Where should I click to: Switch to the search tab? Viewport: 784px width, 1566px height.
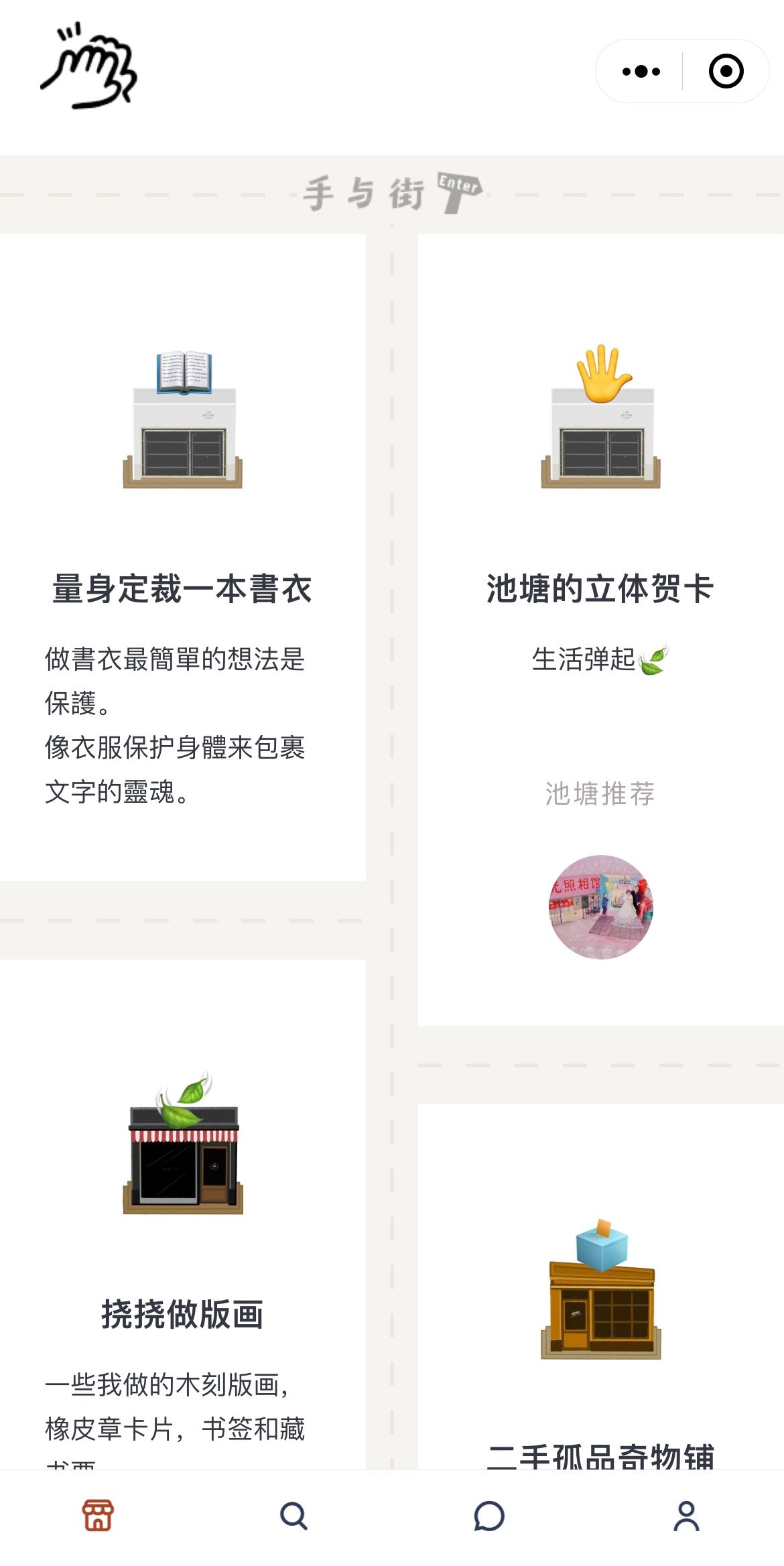[293, 1516]
